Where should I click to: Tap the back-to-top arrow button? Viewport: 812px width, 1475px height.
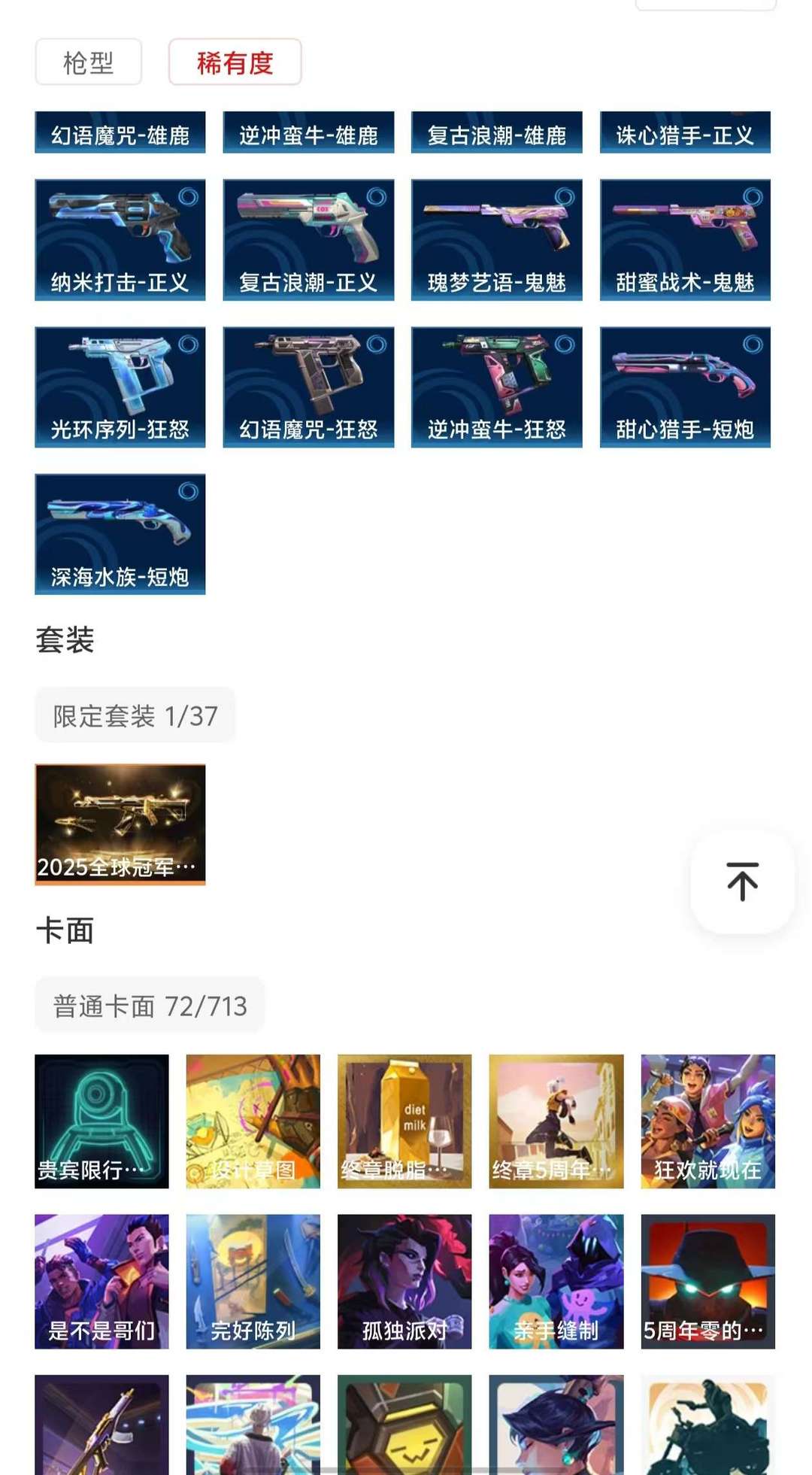coord(742,882)
